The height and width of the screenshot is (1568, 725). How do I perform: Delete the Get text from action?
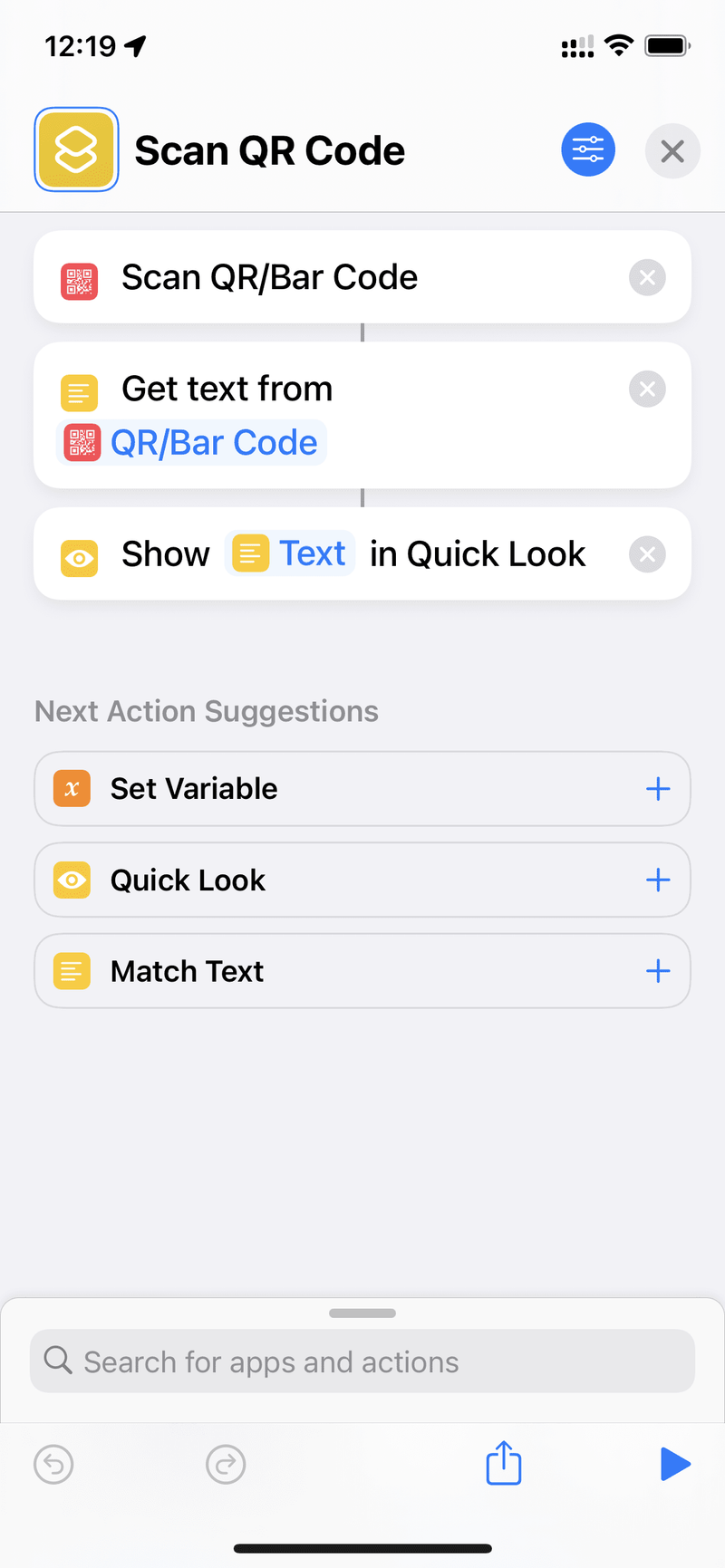647,390
